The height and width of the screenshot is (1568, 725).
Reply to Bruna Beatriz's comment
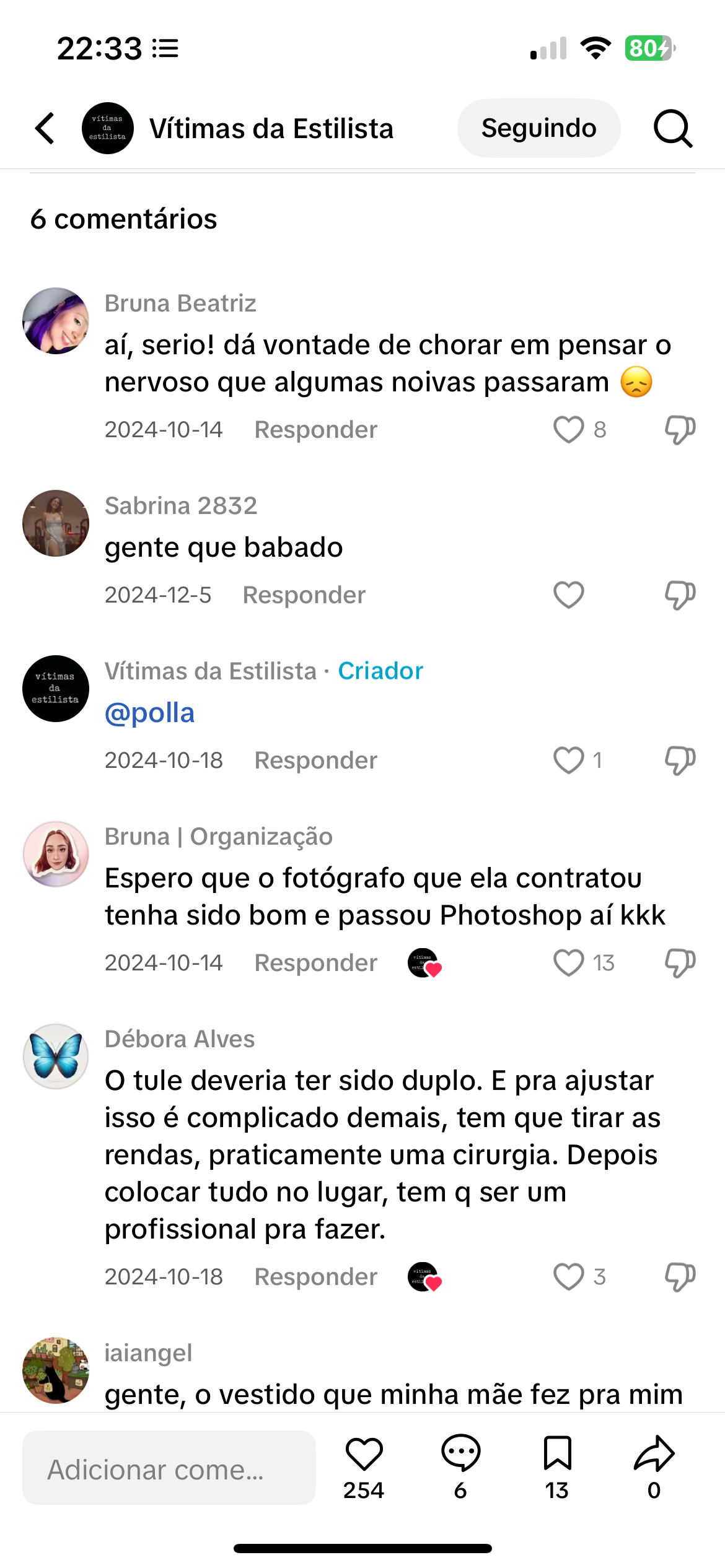[315, 430]
